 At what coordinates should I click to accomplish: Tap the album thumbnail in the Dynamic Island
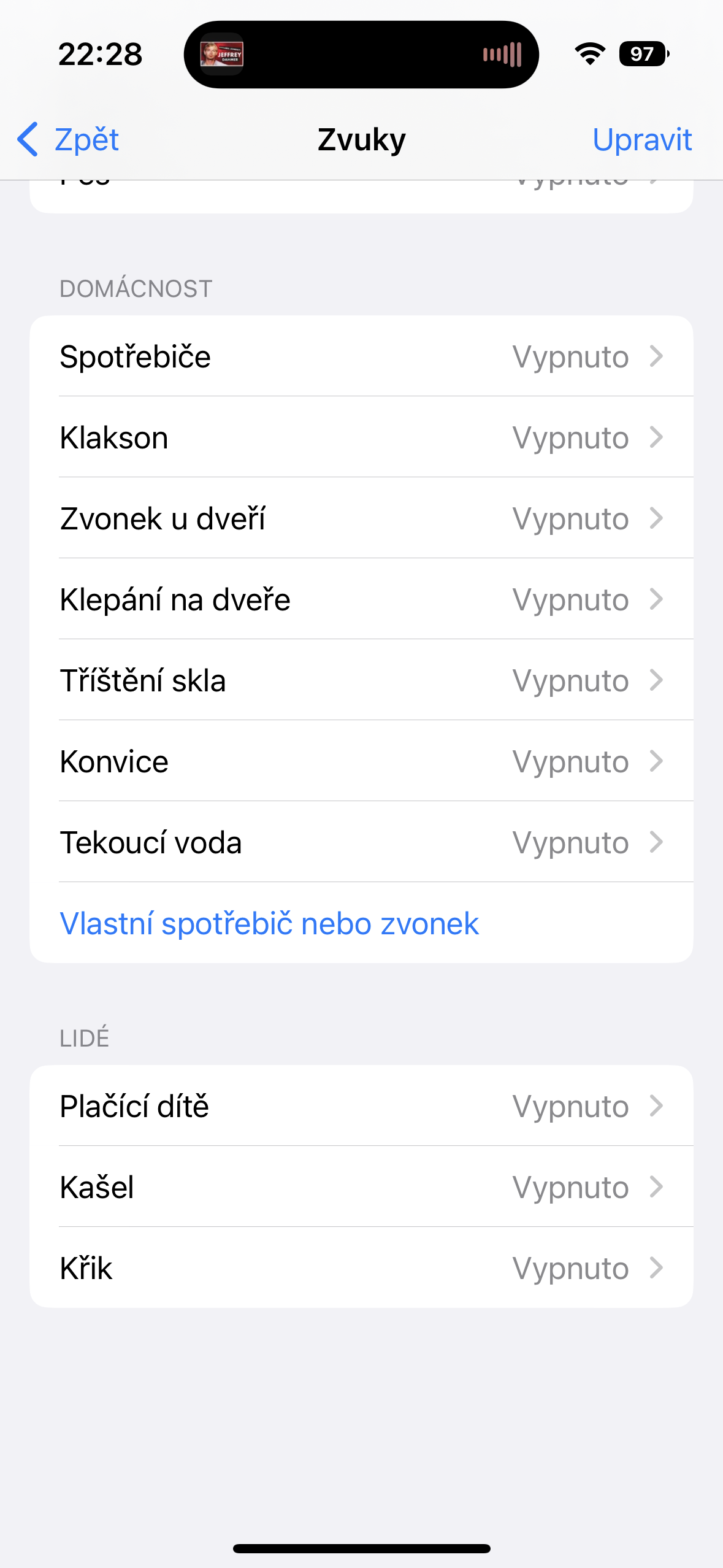pos(222,54)
